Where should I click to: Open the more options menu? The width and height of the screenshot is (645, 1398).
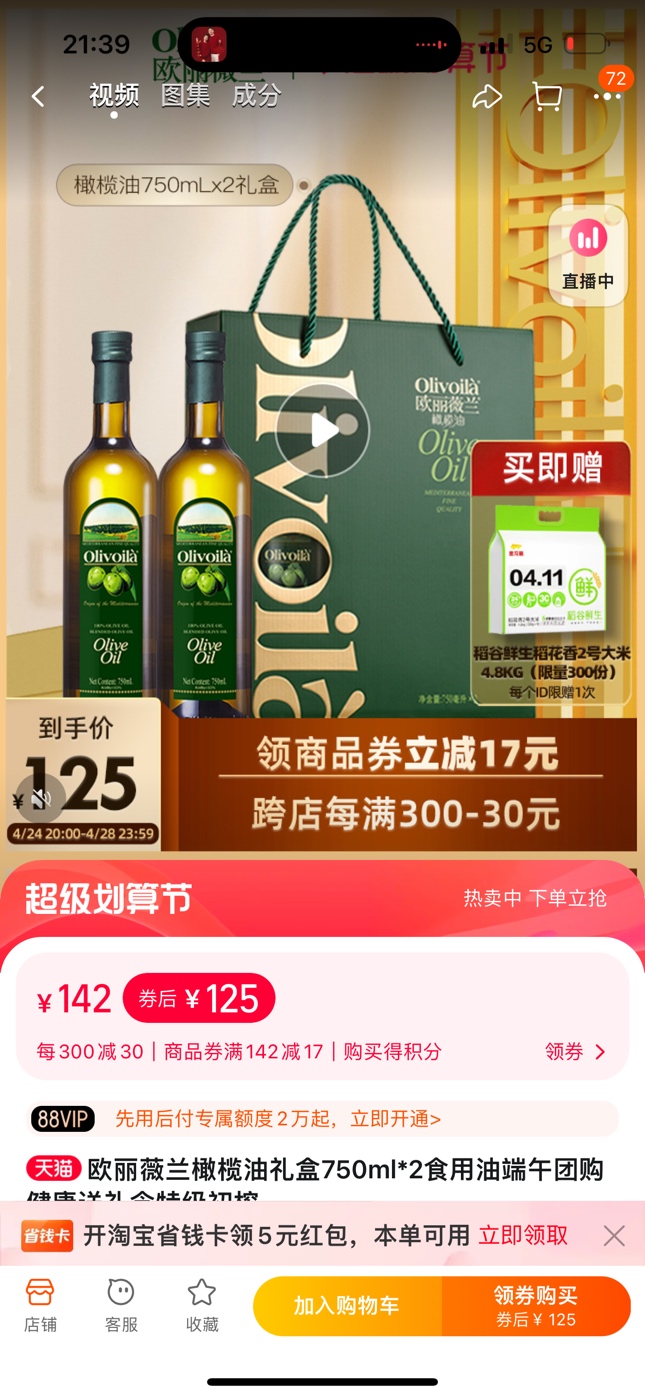pos(607,97)
